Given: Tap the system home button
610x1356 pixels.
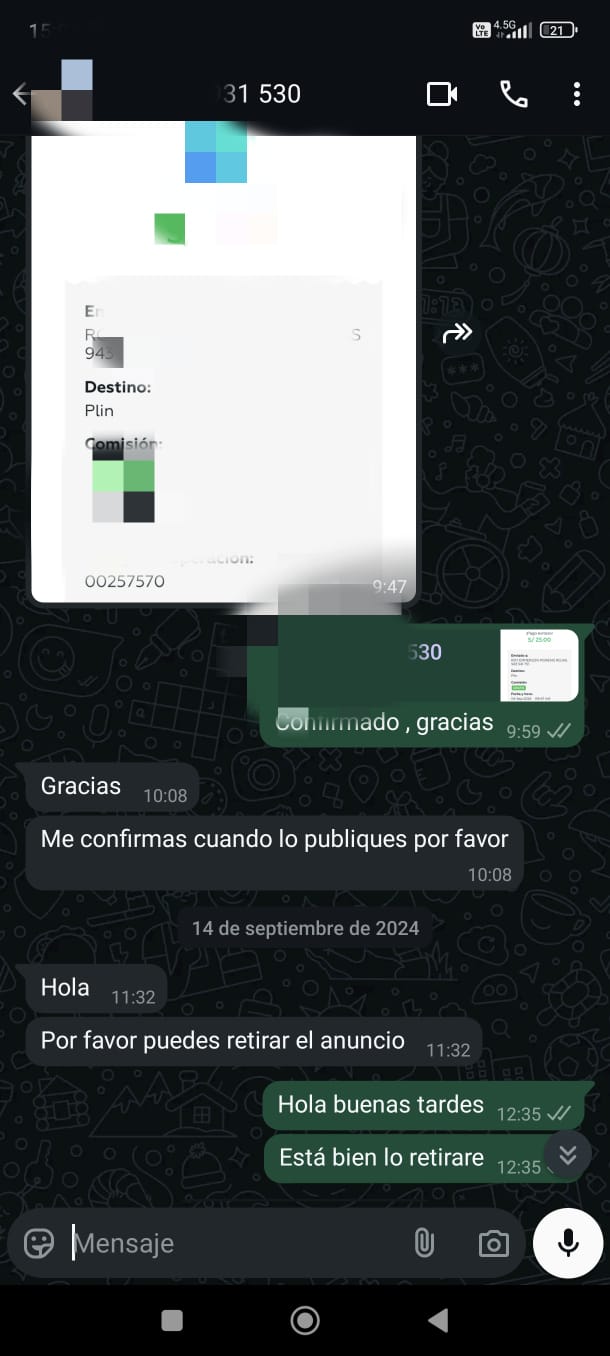Looking at the screenshot, I should click(x=305, y=1320).
